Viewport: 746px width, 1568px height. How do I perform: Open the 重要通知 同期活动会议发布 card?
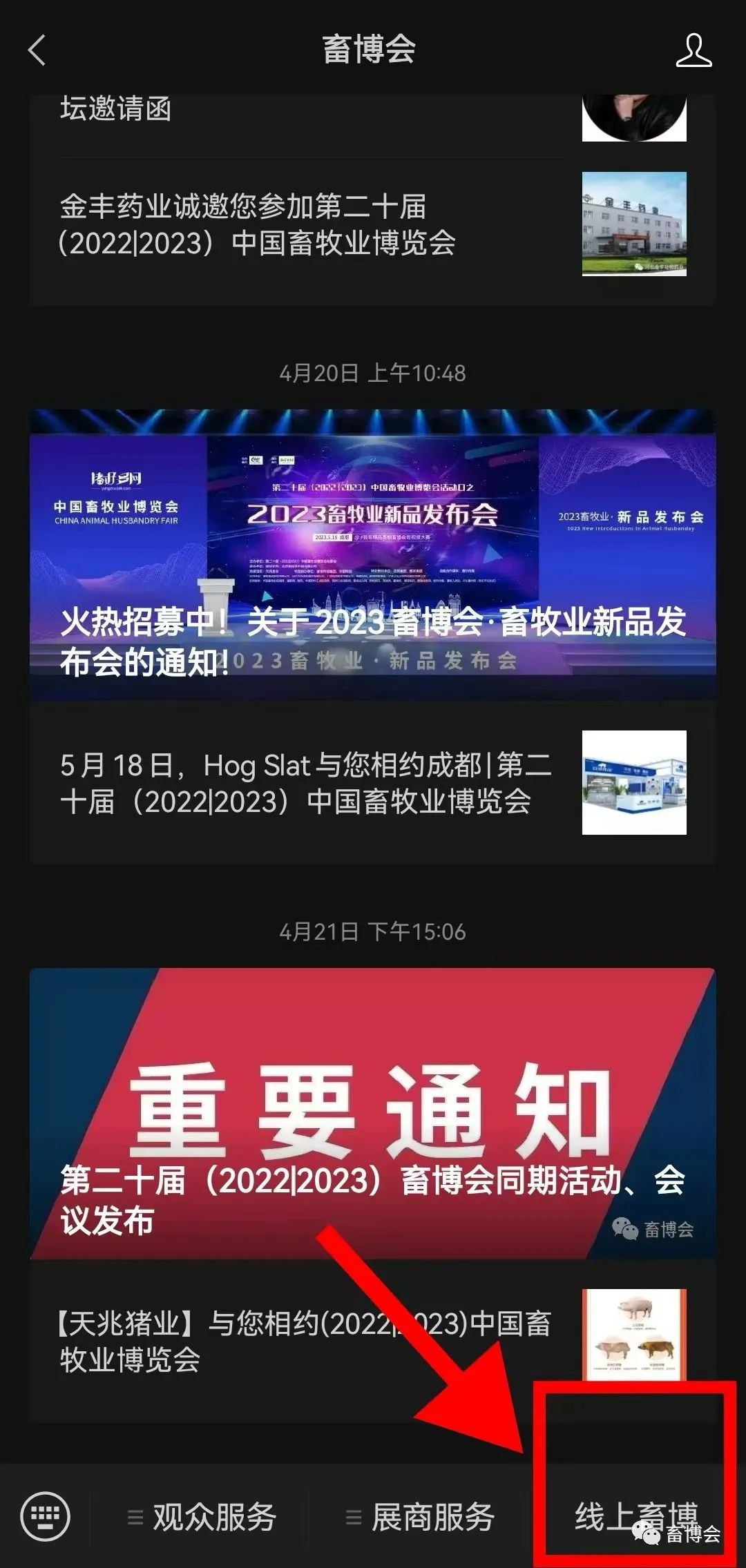click(373, 1113)
